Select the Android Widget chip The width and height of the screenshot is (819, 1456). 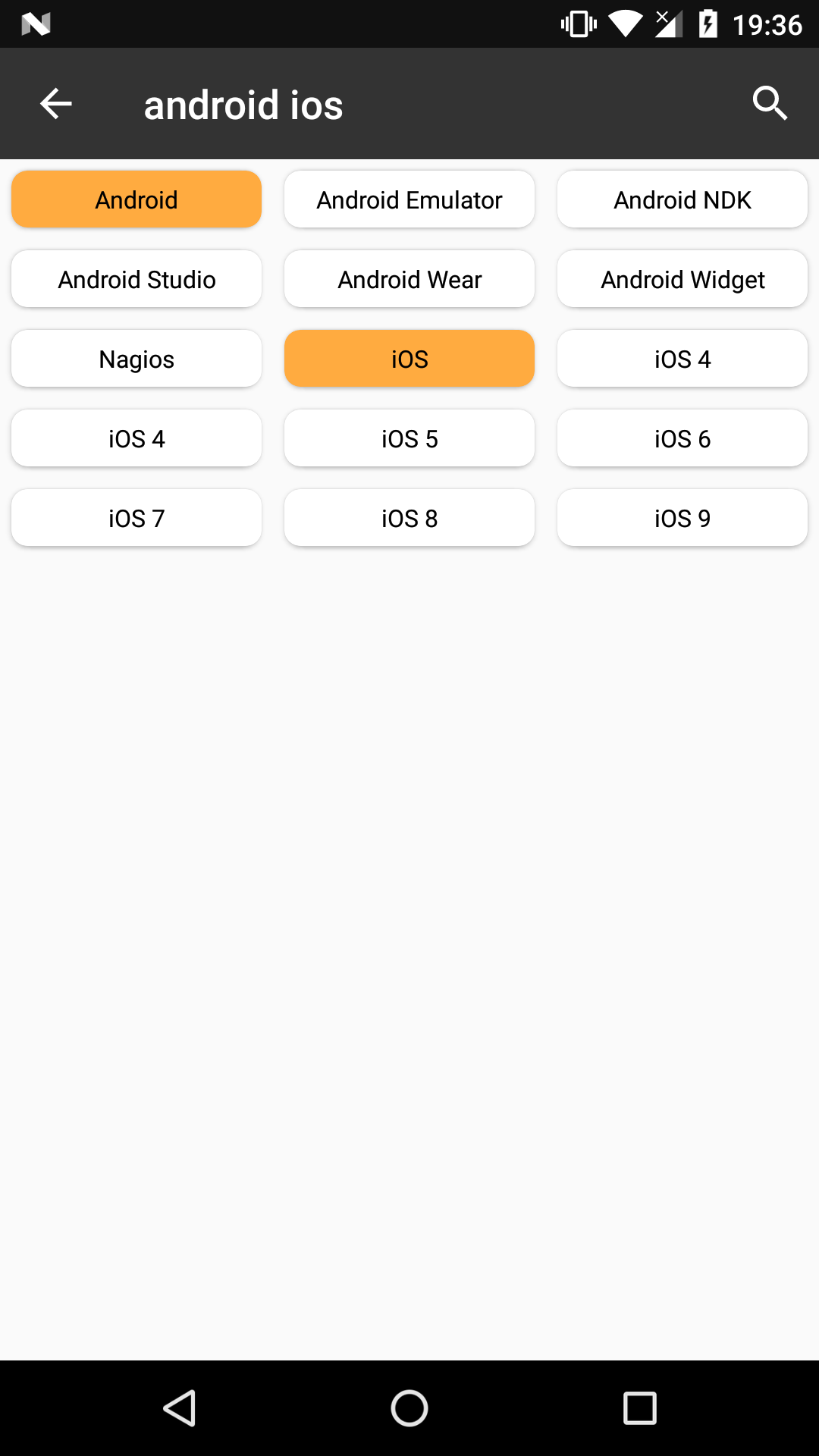(682, 279)
